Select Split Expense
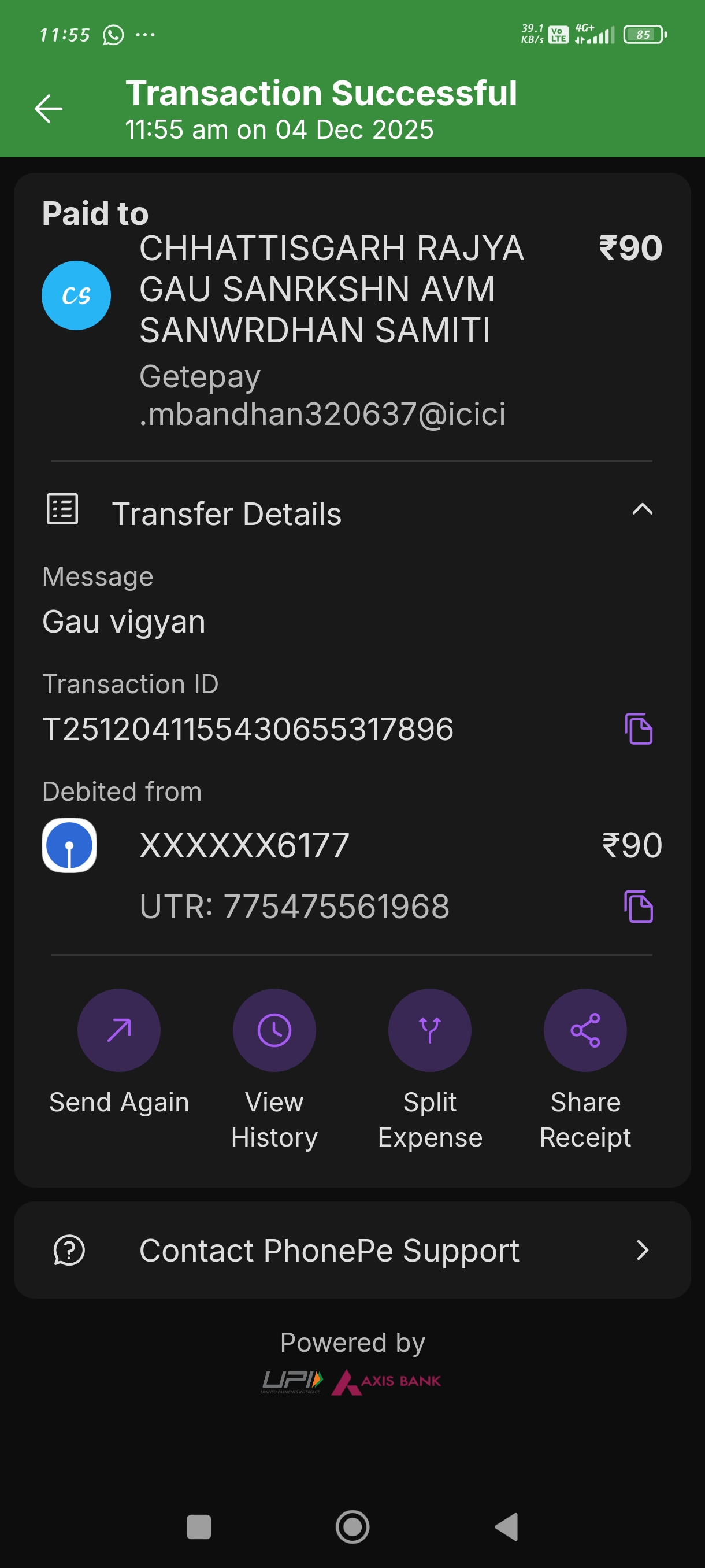The width and height of the screenshot is (705, 1568). (429, 1030)
